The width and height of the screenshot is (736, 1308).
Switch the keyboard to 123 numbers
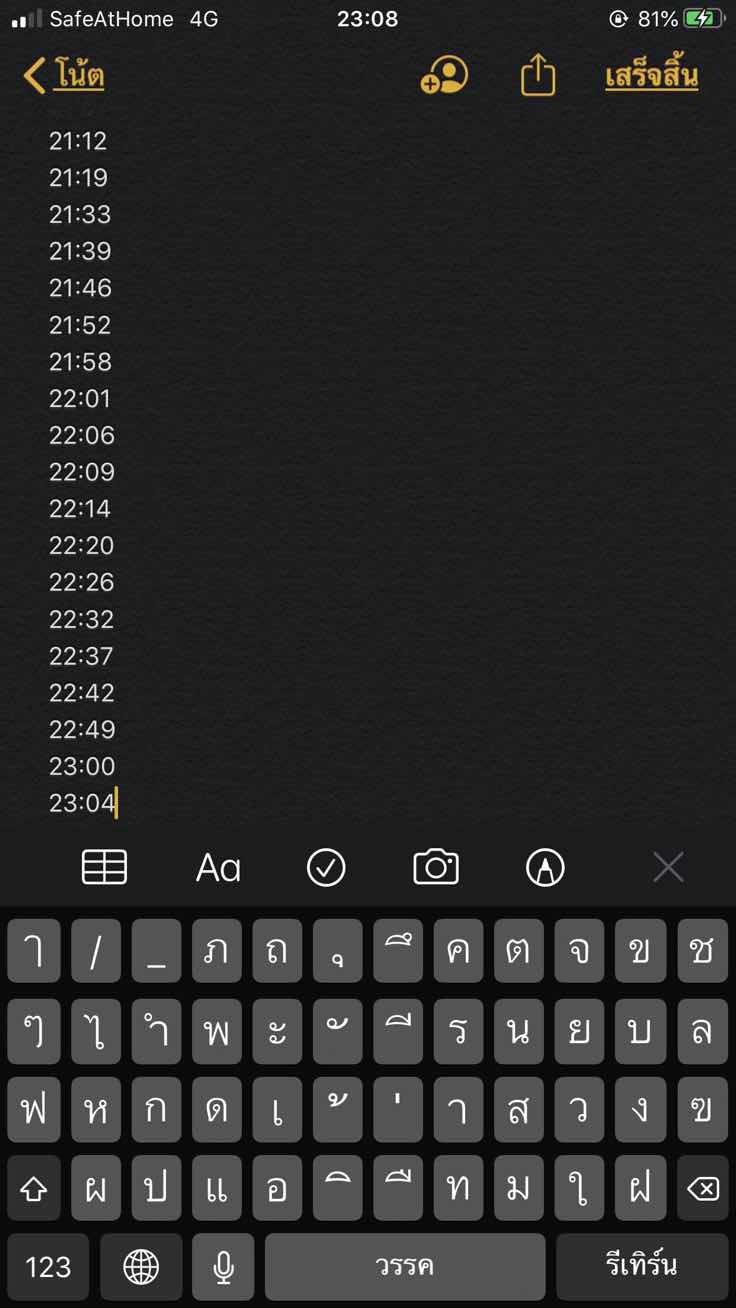pyautogui.click(x=48, y=1267)
